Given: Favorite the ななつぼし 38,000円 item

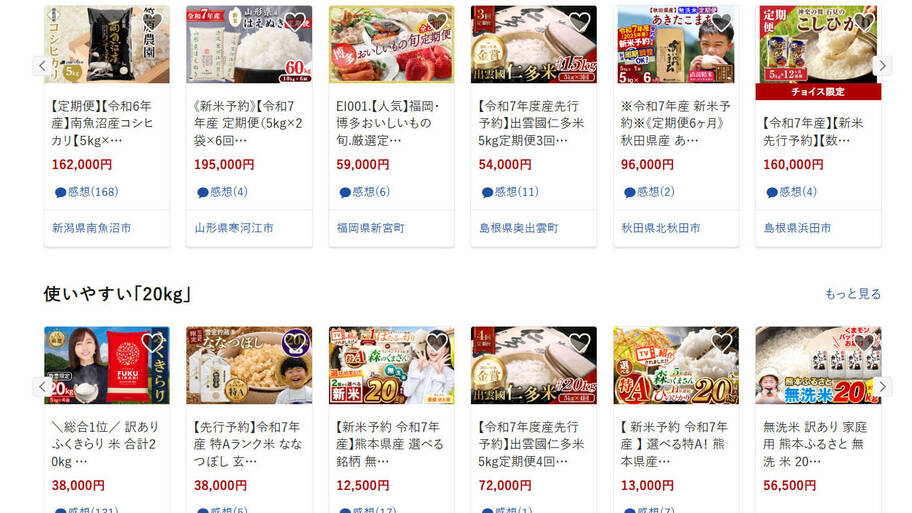Looking at the screenshot, I should pos(295,343).
